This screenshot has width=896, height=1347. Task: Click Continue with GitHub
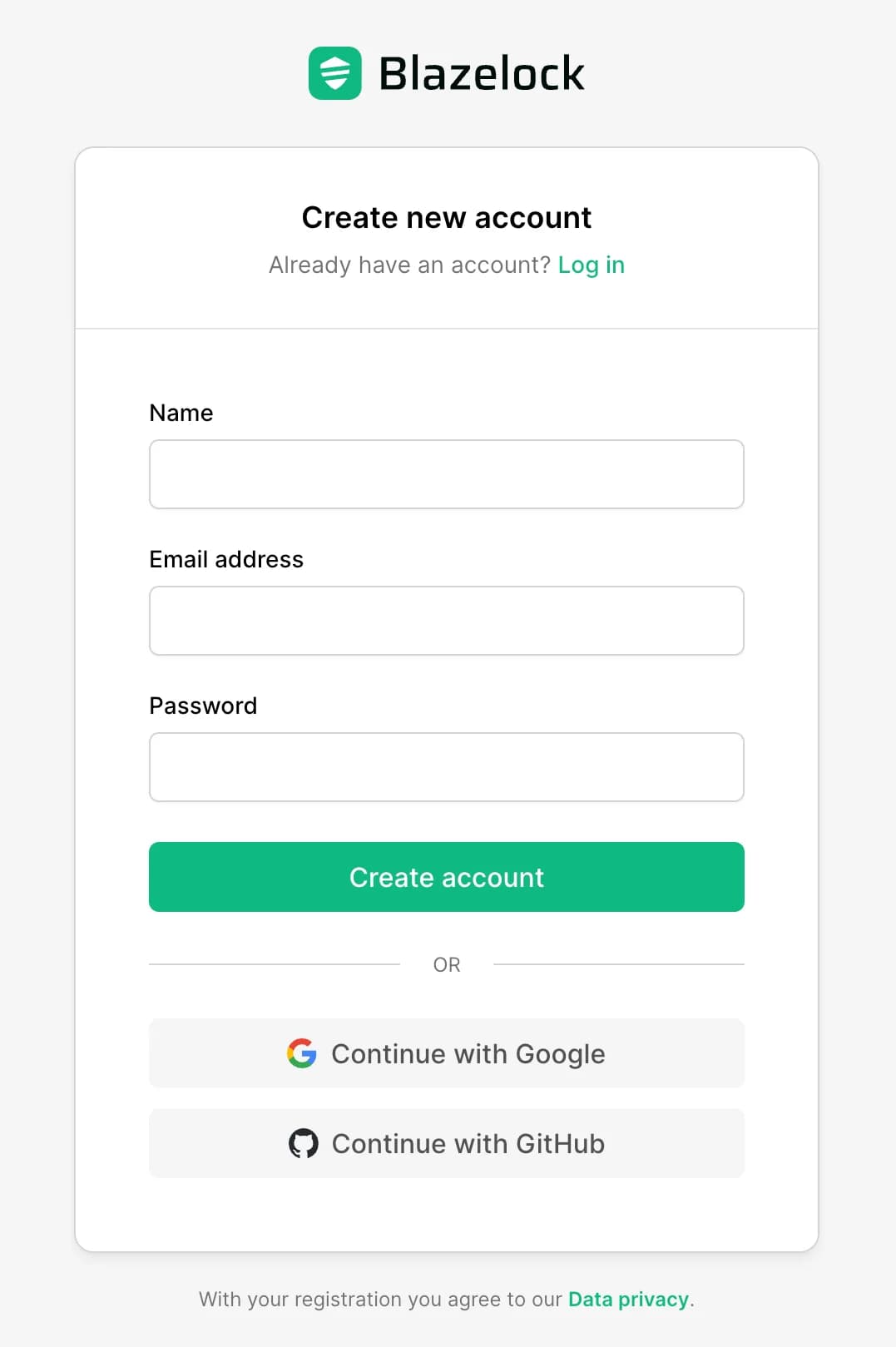447,1143
